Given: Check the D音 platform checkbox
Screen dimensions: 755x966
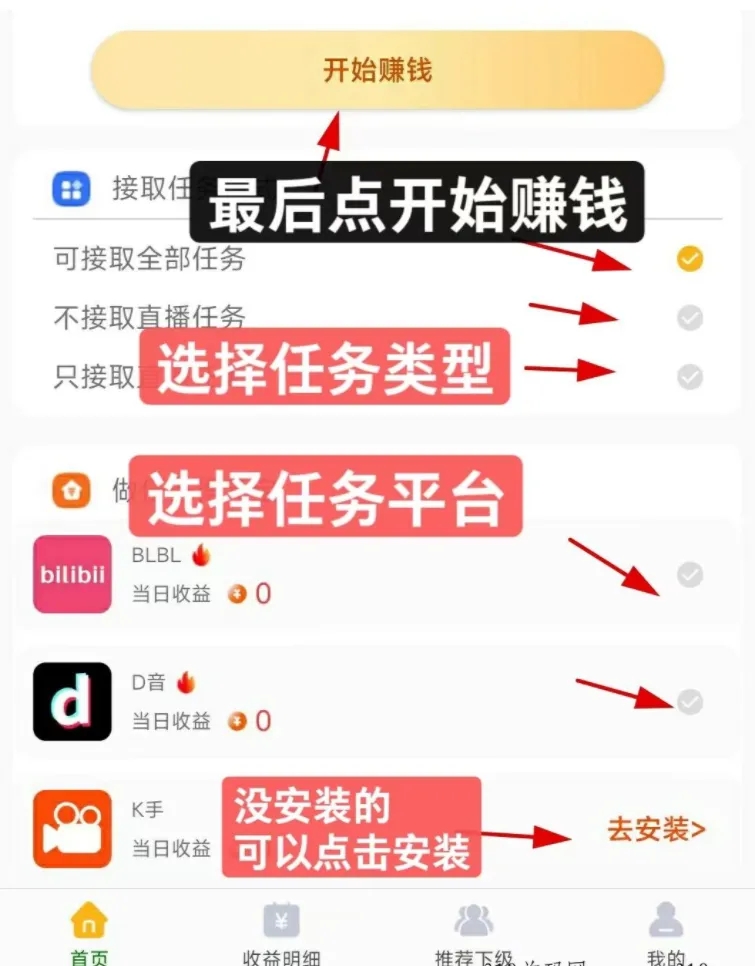Looking at the screenshot, I should [x=689, y=702].
